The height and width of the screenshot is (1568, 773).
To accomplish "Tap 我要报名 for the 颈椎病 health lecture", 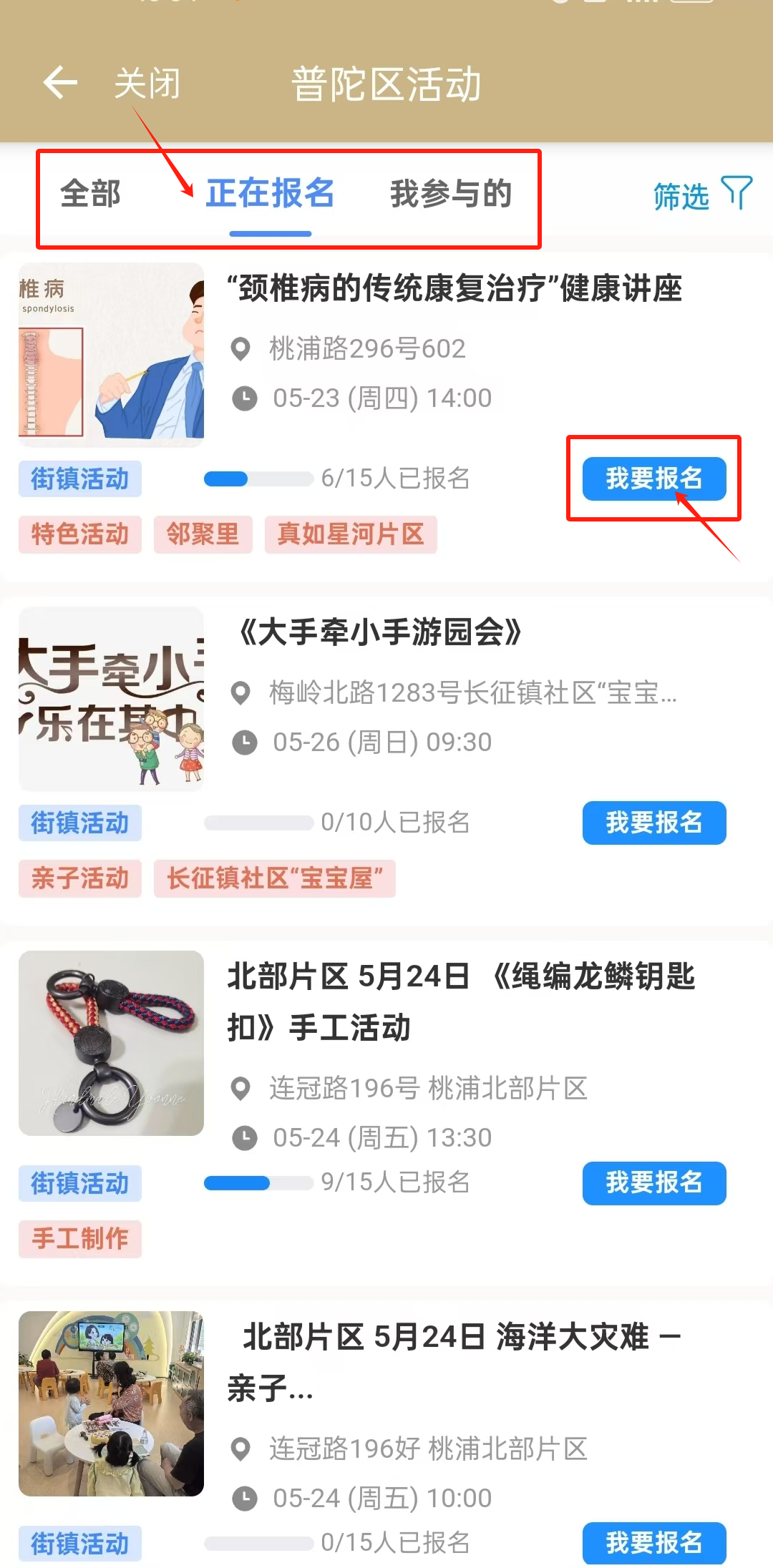I will 653,479.
